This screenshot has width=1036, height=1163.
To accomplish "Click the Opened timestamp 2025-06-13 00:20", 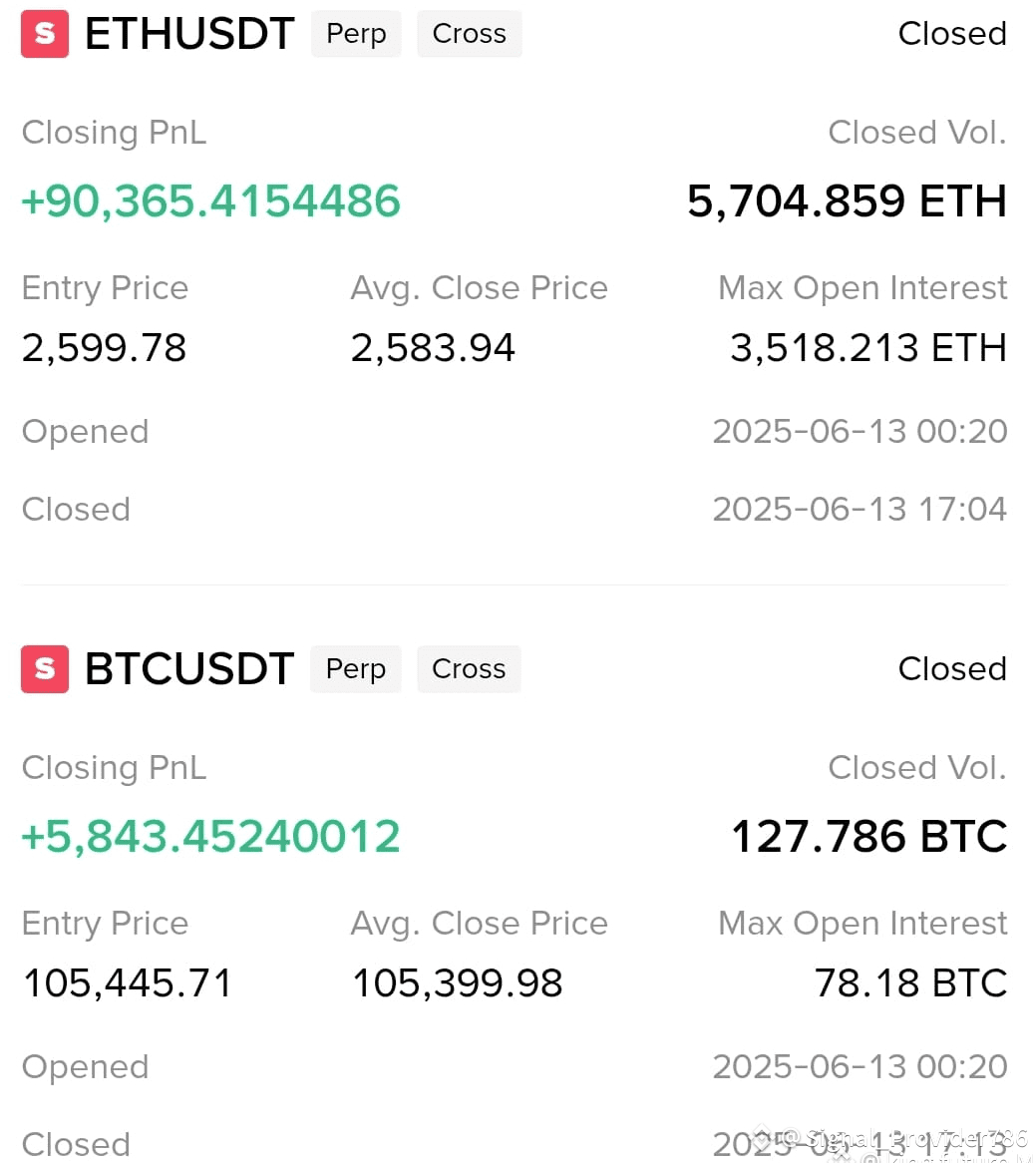I will point(860,431).
